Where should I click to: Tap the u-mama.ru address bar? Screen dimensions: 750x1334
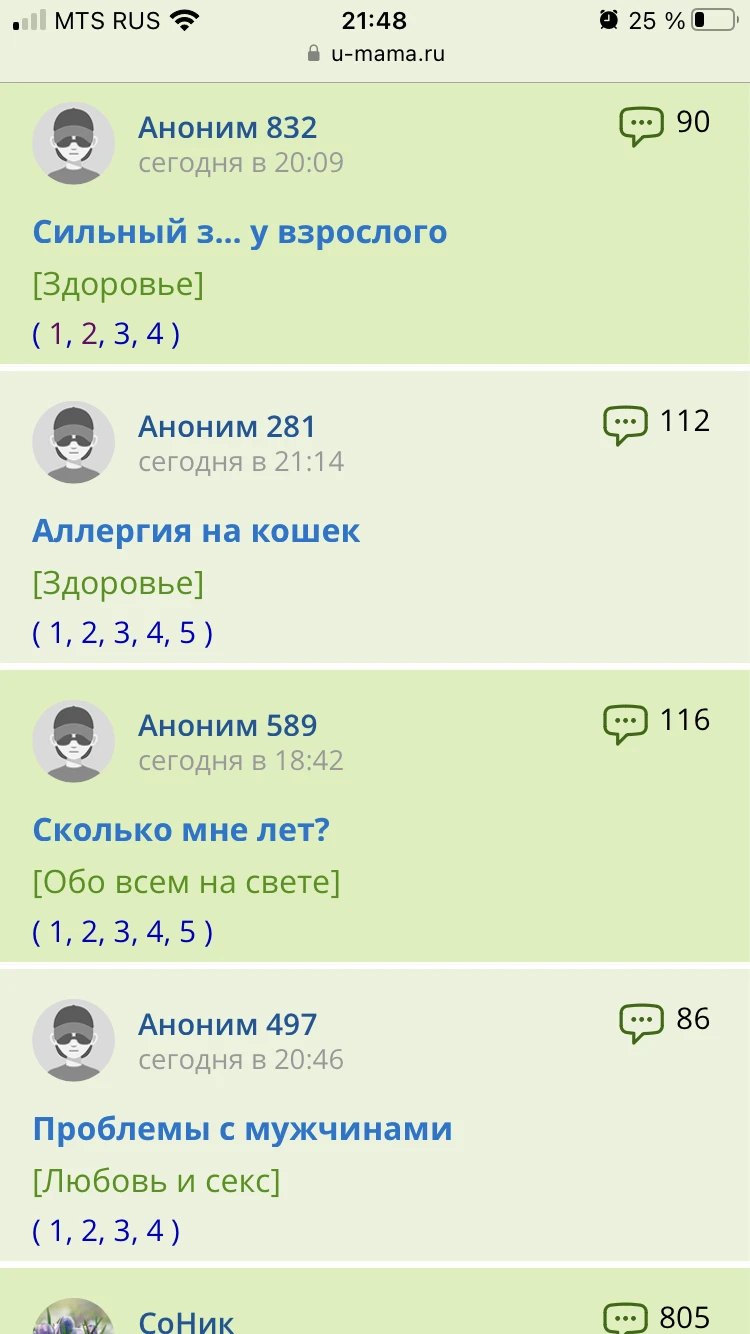(x=375, y=54)
